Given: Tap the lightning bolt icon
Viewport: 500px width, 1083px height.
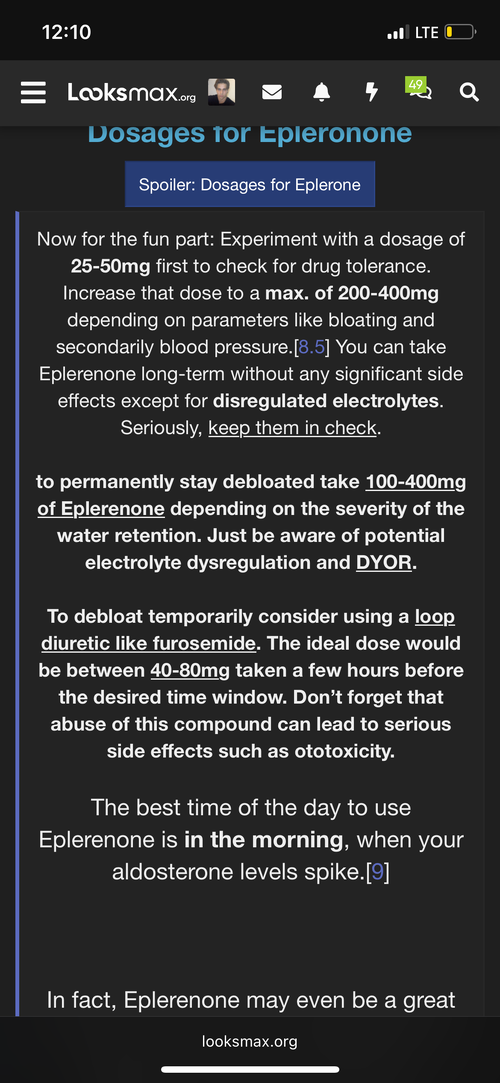Looking at the screenshot, I should pos(372,93).
